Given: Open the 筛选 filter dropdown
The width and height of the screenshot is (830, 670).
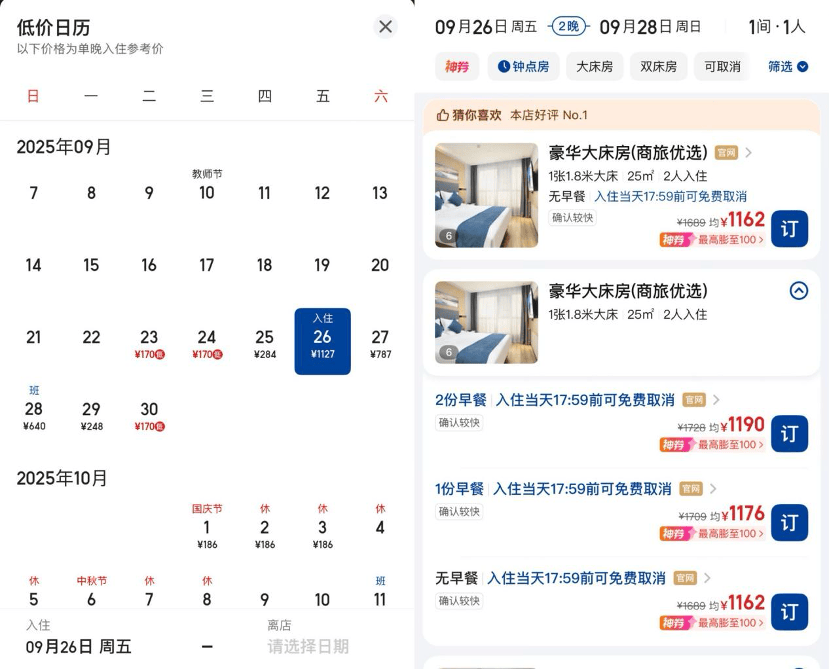Looking at the screenshot, I should [787, 67].
